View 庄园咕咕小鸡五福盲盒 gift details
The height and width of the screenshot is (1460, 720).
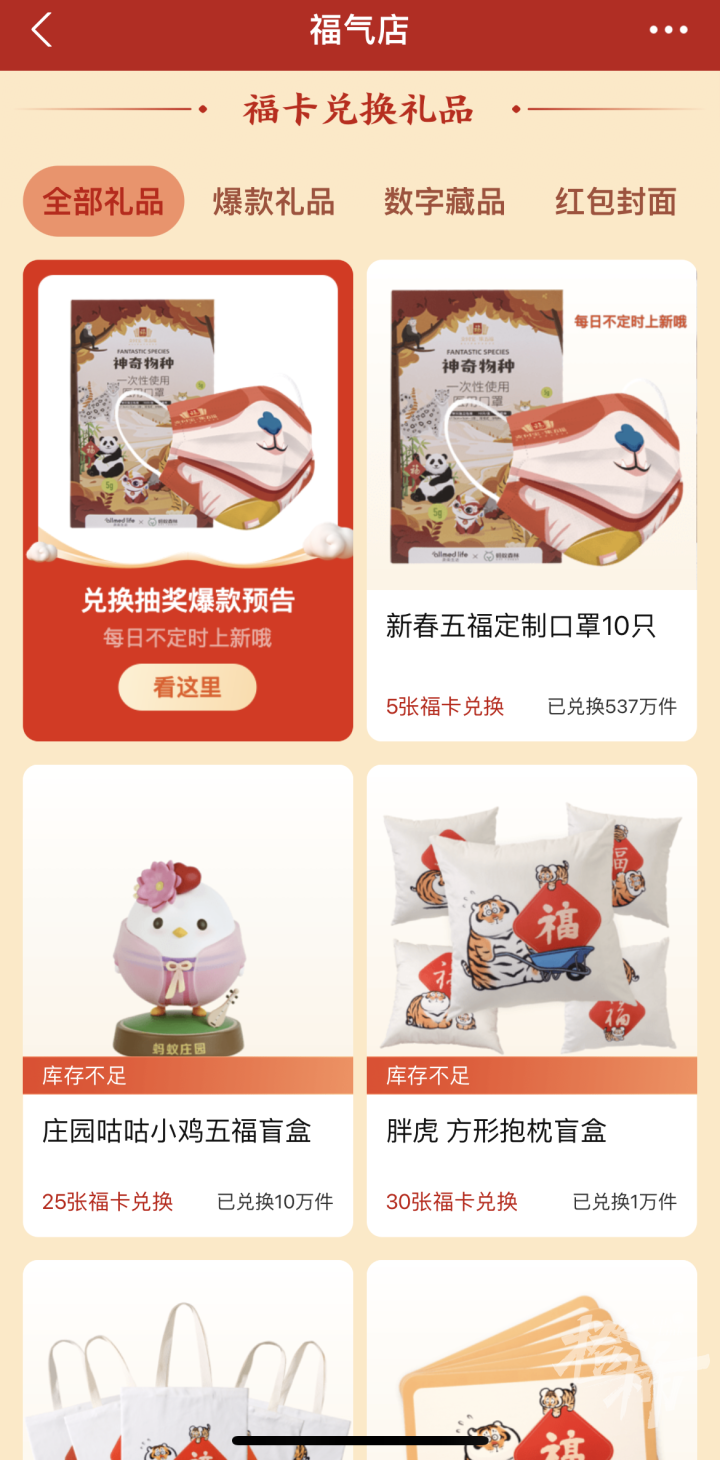188,1000
